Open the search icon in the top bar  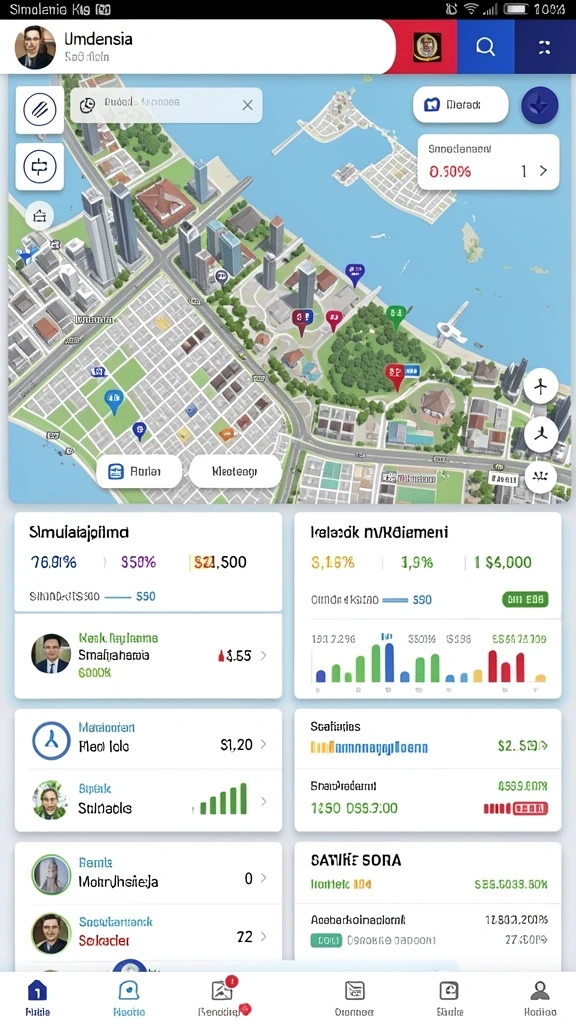[485, 47]
